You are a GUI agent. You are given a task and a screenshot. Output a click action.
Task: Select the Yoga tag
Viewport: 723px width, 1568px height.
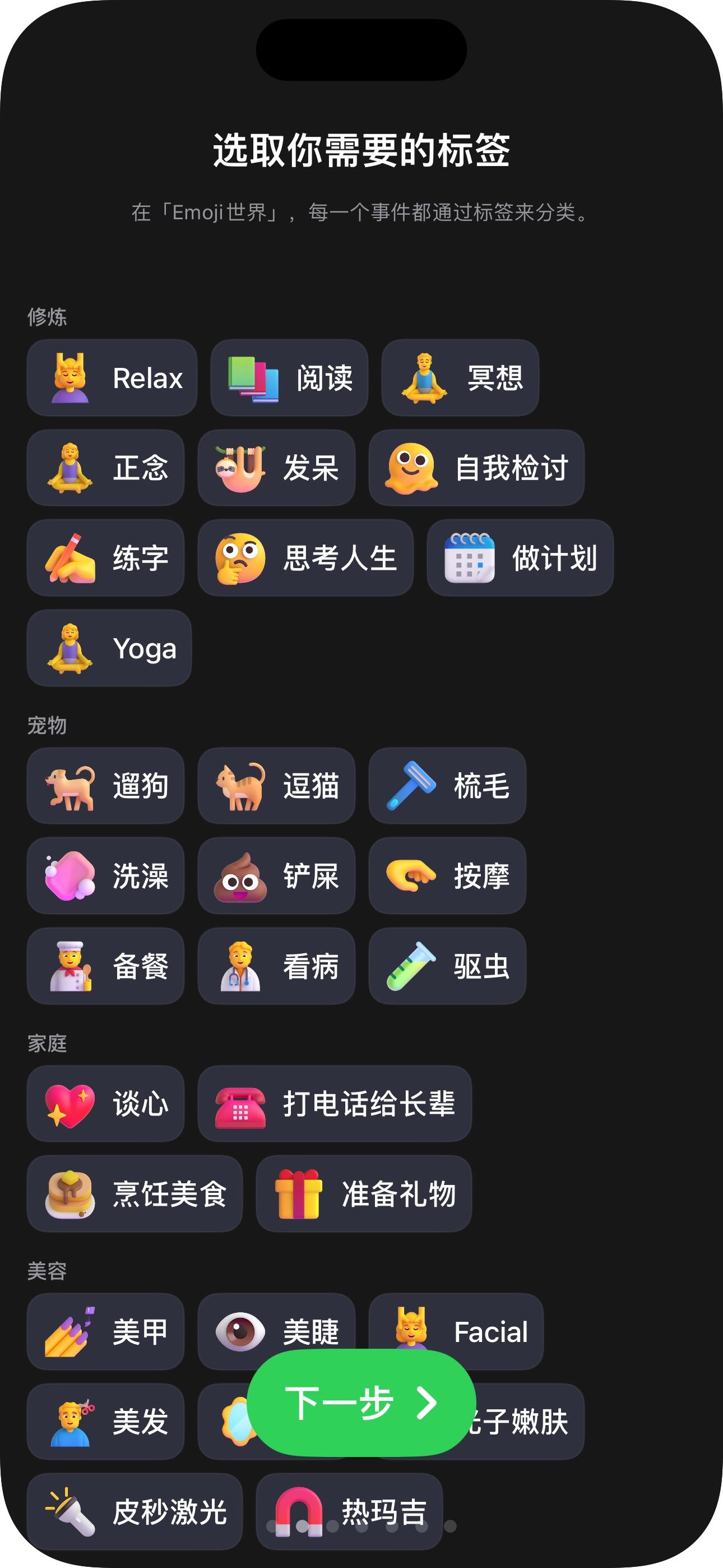click(109, 648)
